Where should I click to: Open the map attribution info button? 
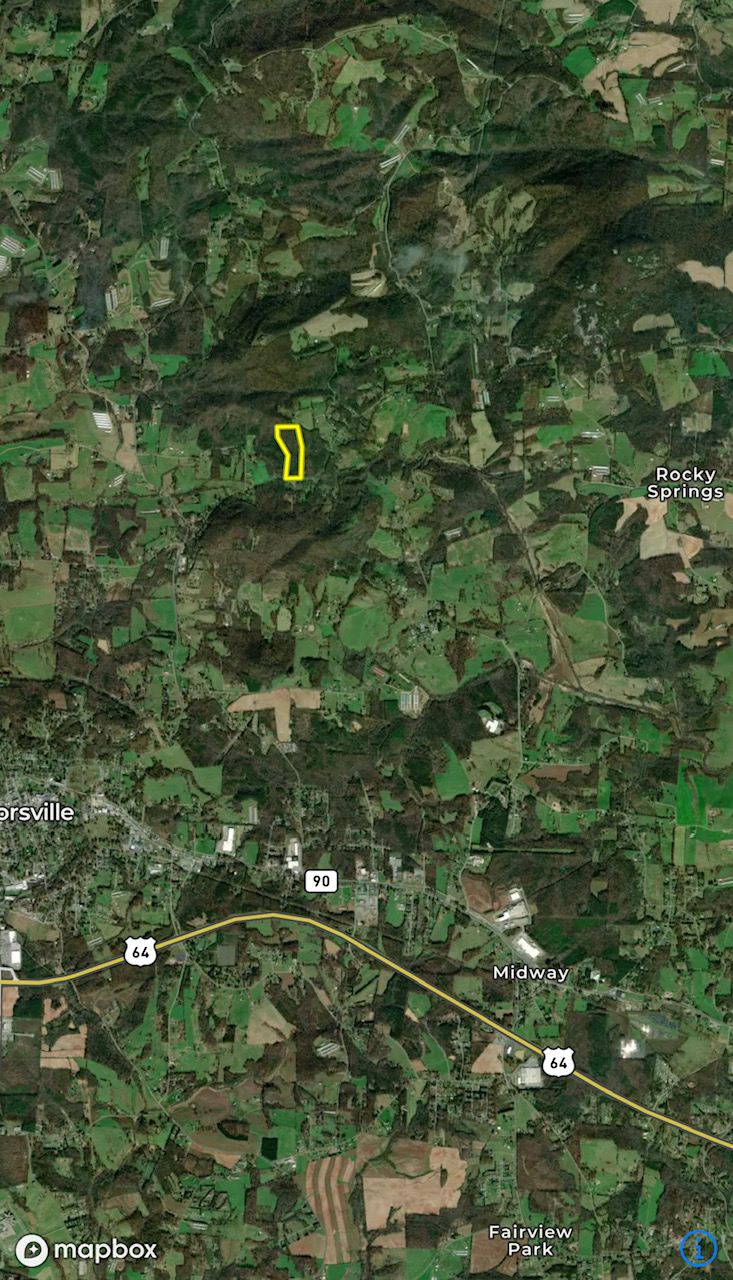[x=698, y=1247]
